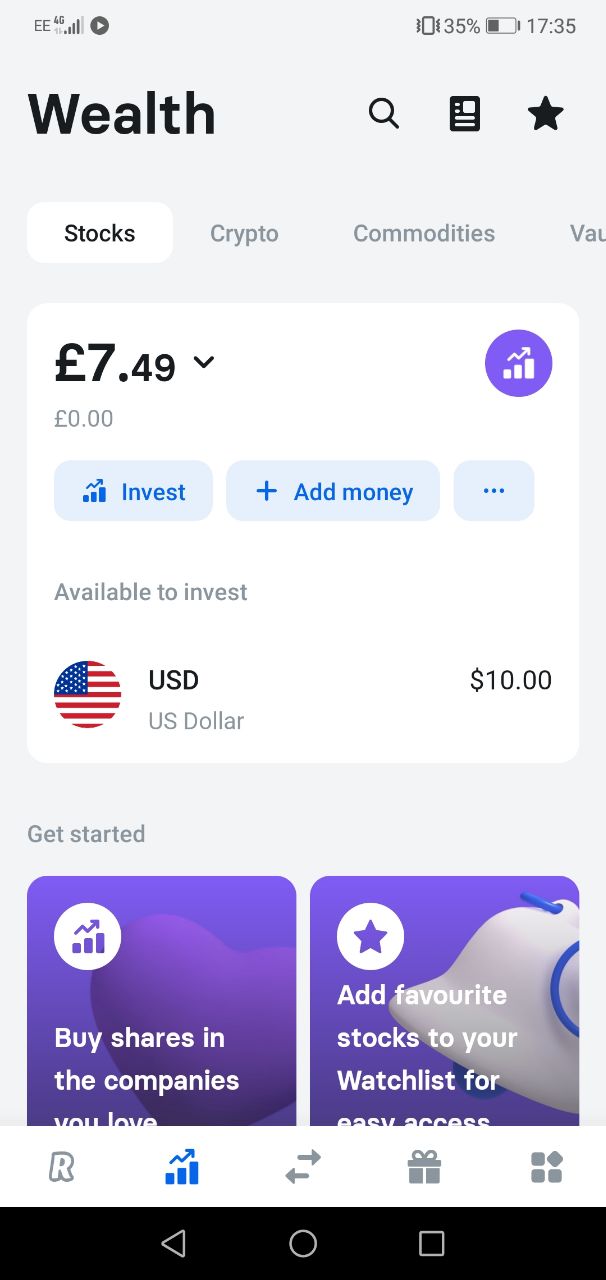Select the Stocks tab
The height and width of the screenshot is (1280, 606).
coord(100,233)
